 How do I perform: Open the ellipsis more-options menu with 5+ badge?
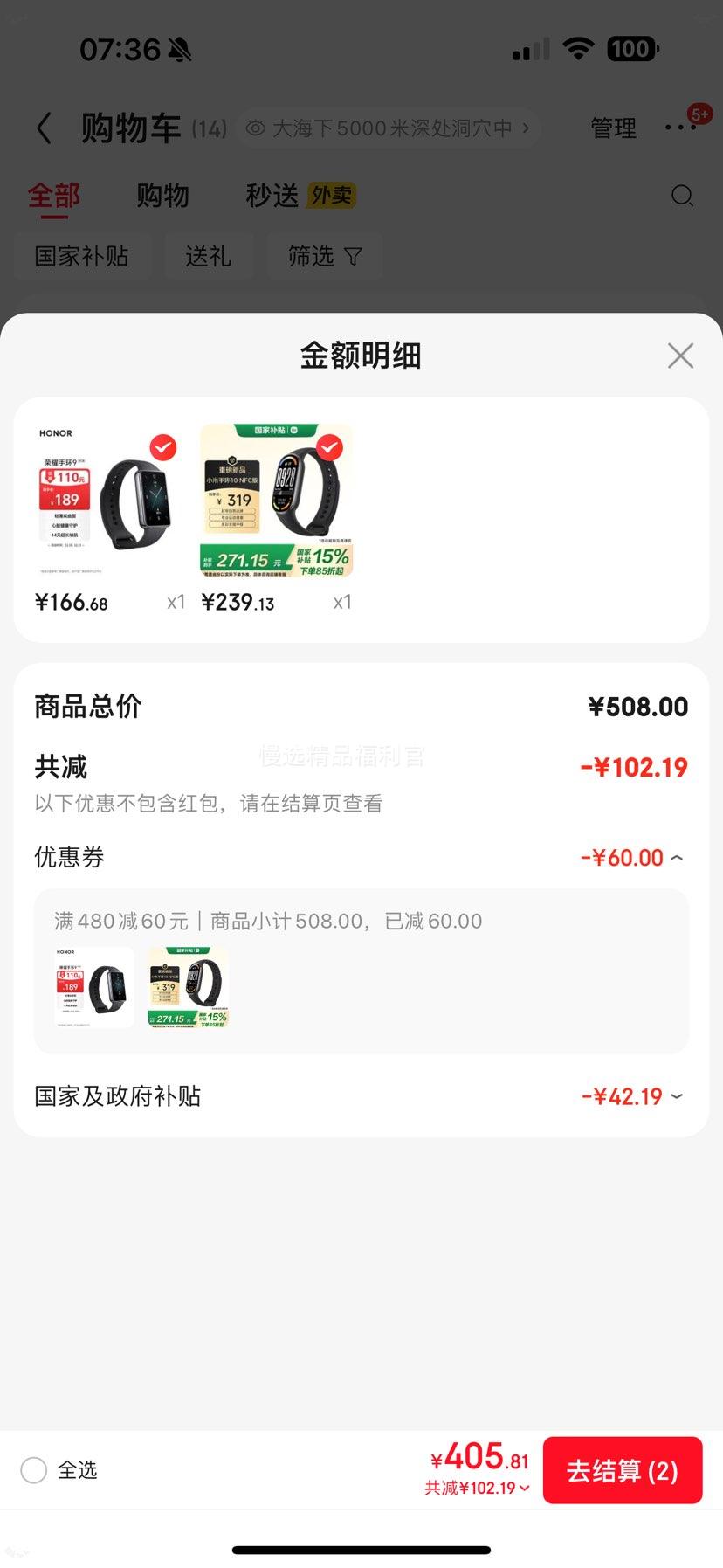pos(680,128)
